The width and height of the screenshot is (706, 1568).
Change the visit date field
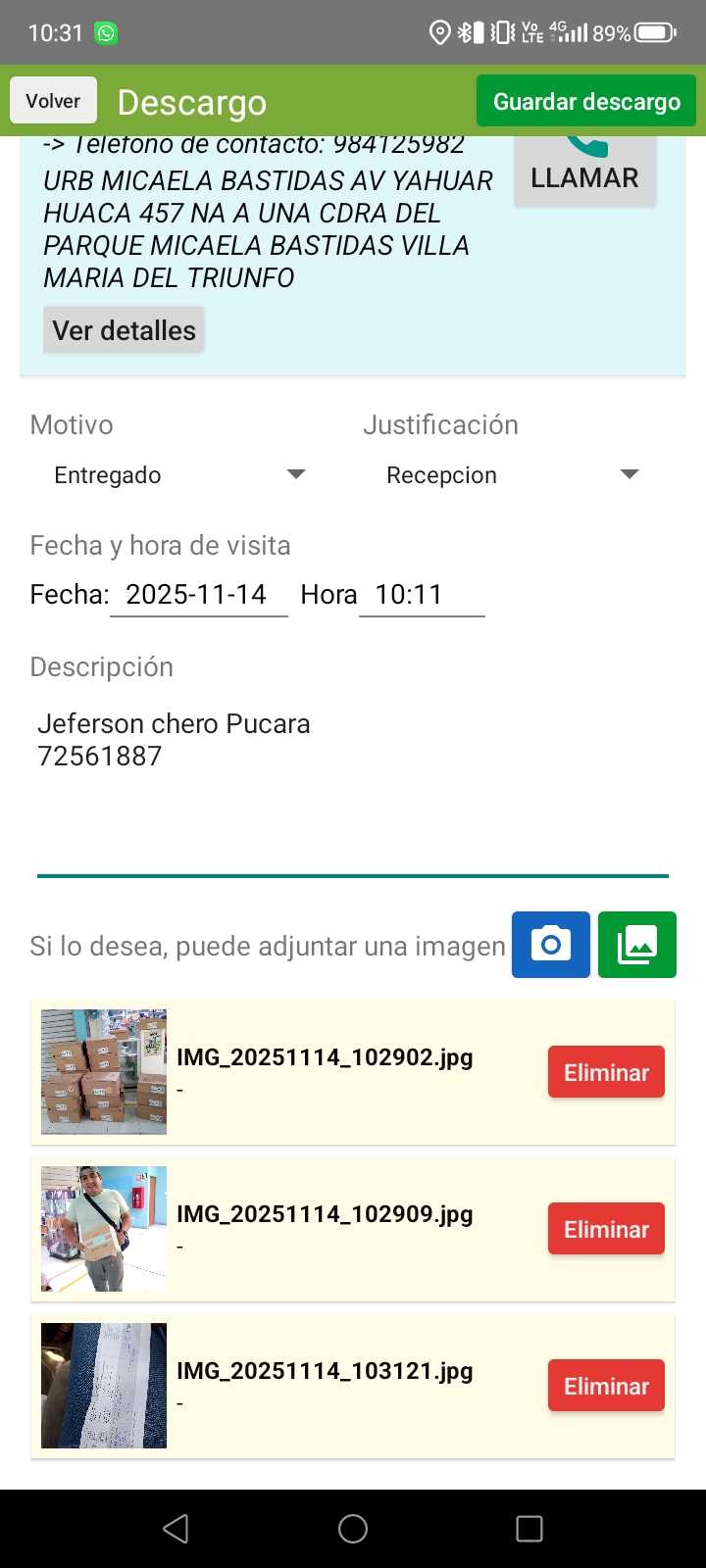[x=198, y=595]
